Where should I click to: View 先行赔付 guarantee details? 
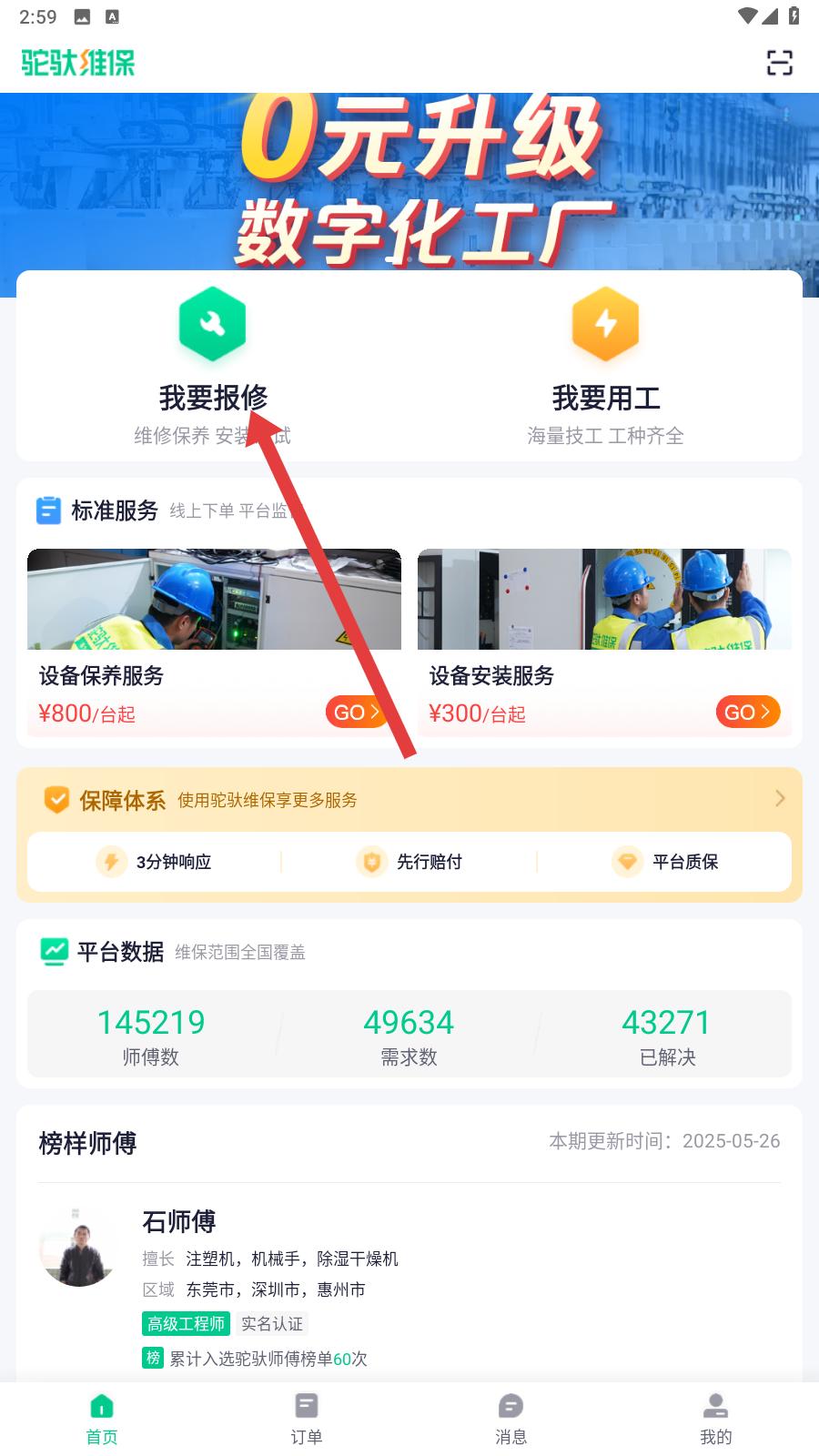coord(409,862)
